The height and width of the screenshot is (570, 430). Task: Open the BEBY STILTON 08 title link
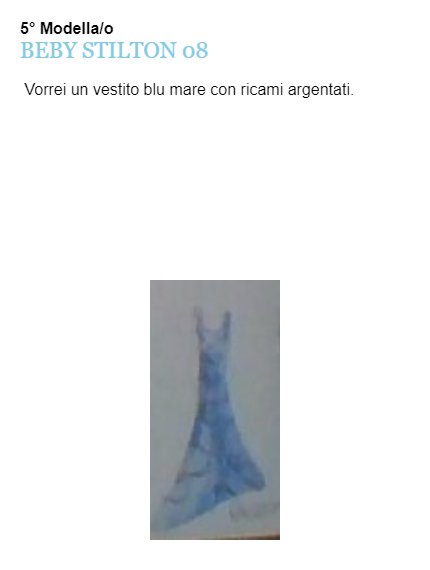114,50
